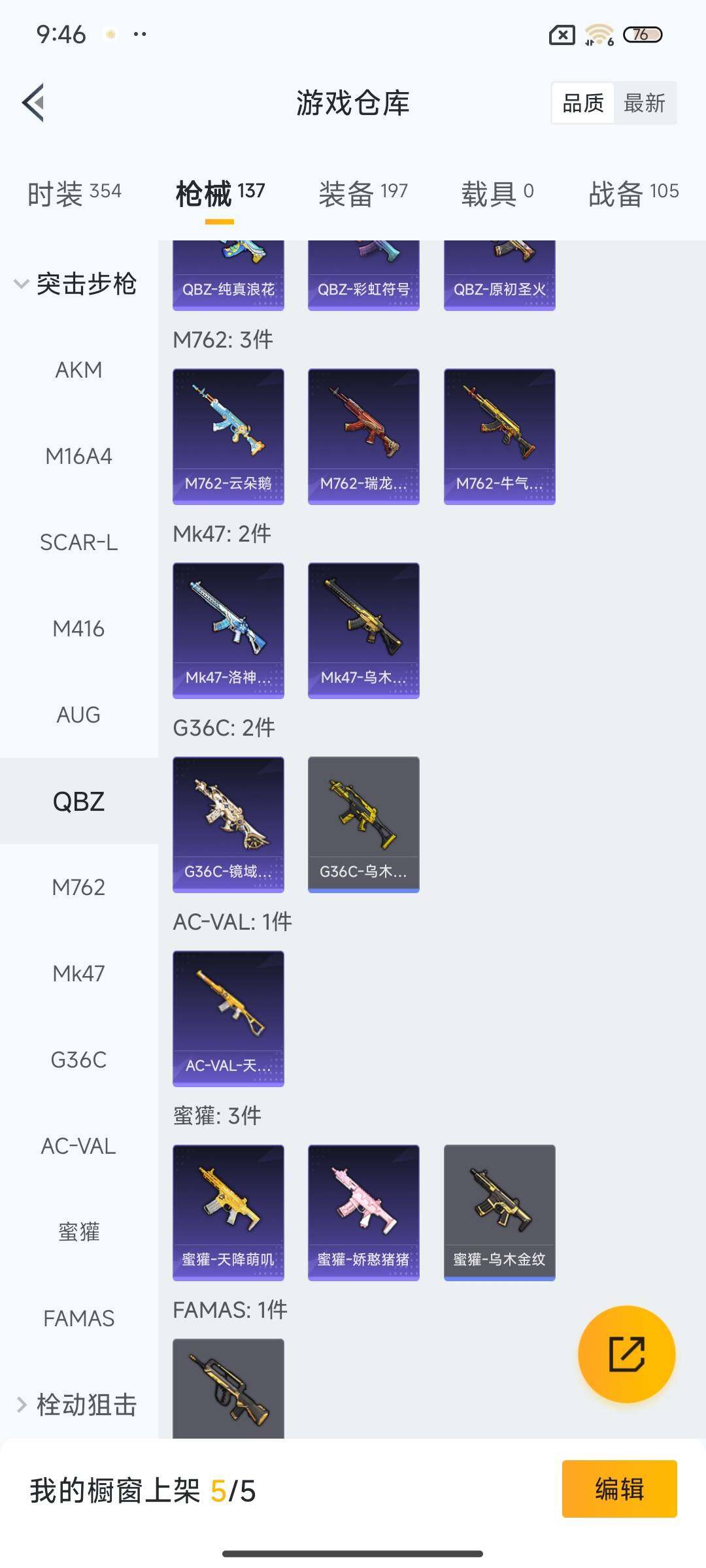
Task: Select M416 in the weapon list
Action: 78,629
